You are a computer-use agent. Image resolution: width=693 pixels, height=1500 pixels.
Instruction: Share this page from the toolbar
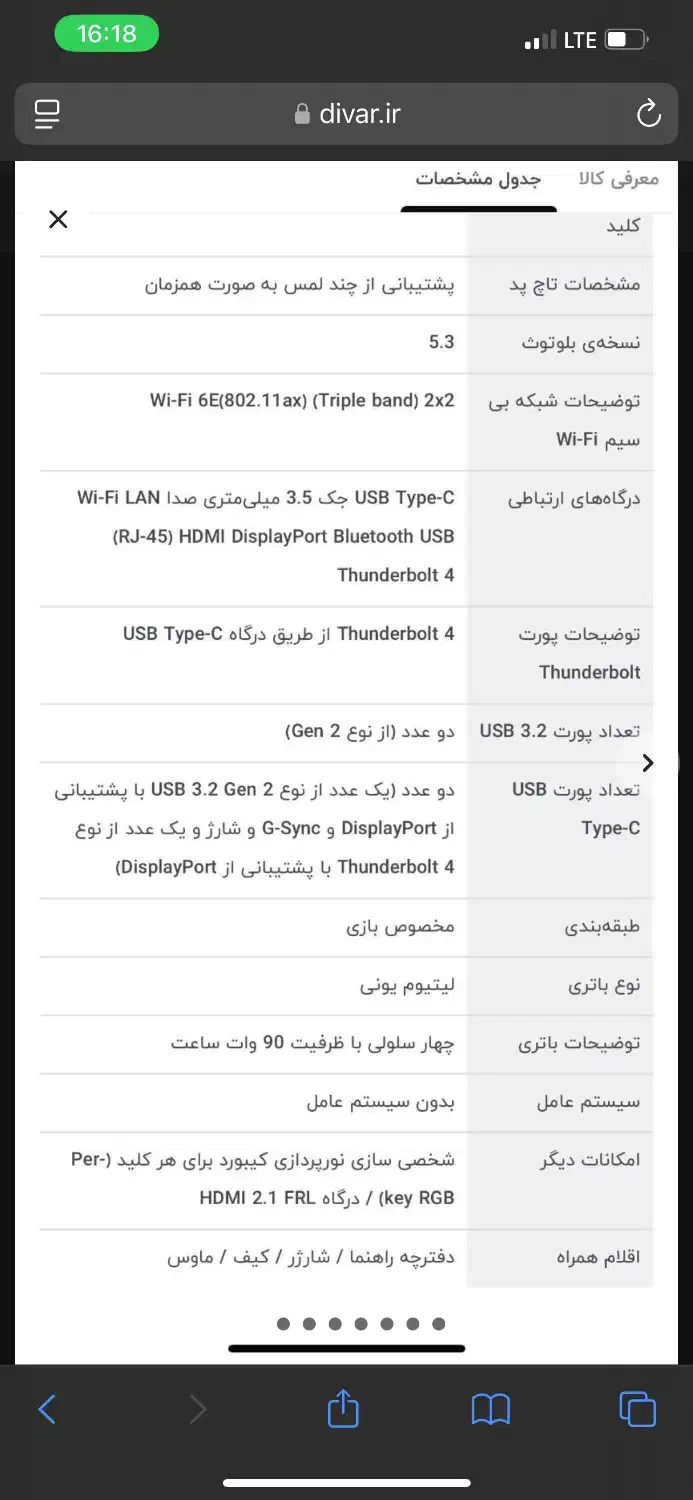click(343, 1409)
